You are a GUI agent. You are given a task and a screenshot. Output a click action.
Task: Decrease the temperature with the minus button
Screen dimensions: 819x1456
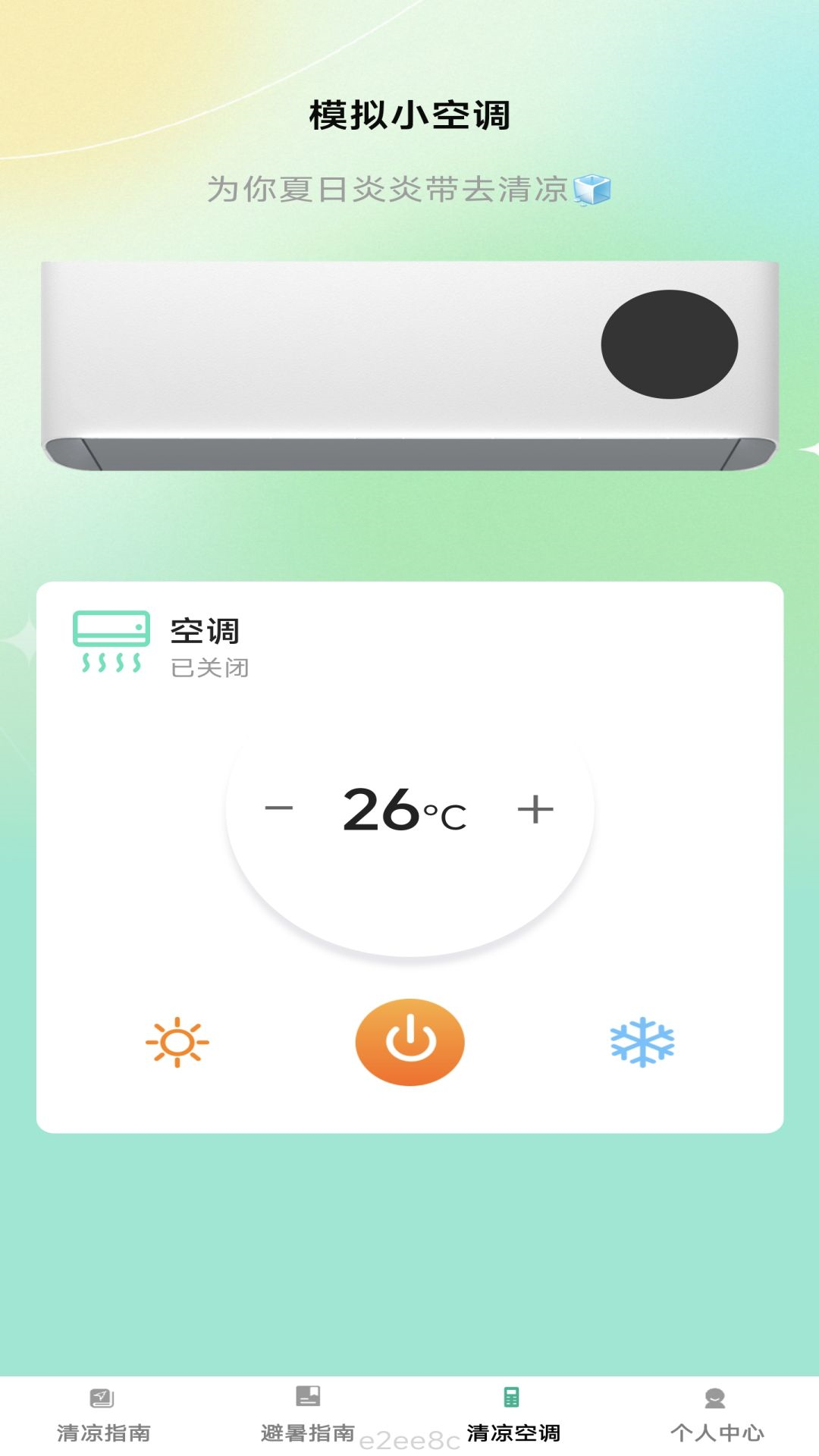(279, 808)
